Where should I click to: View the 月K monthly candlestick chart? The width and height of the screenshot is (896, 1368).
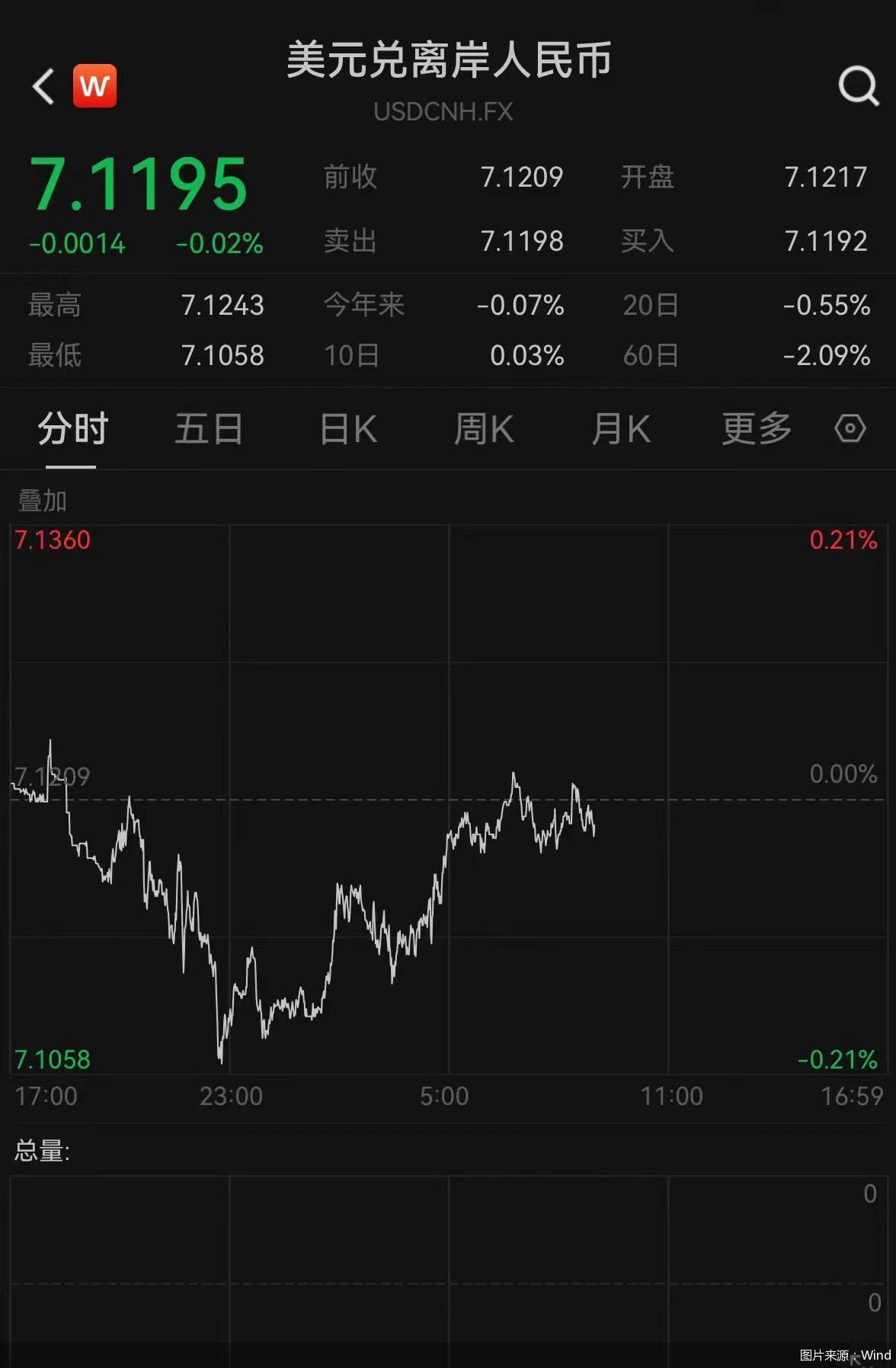621,429
